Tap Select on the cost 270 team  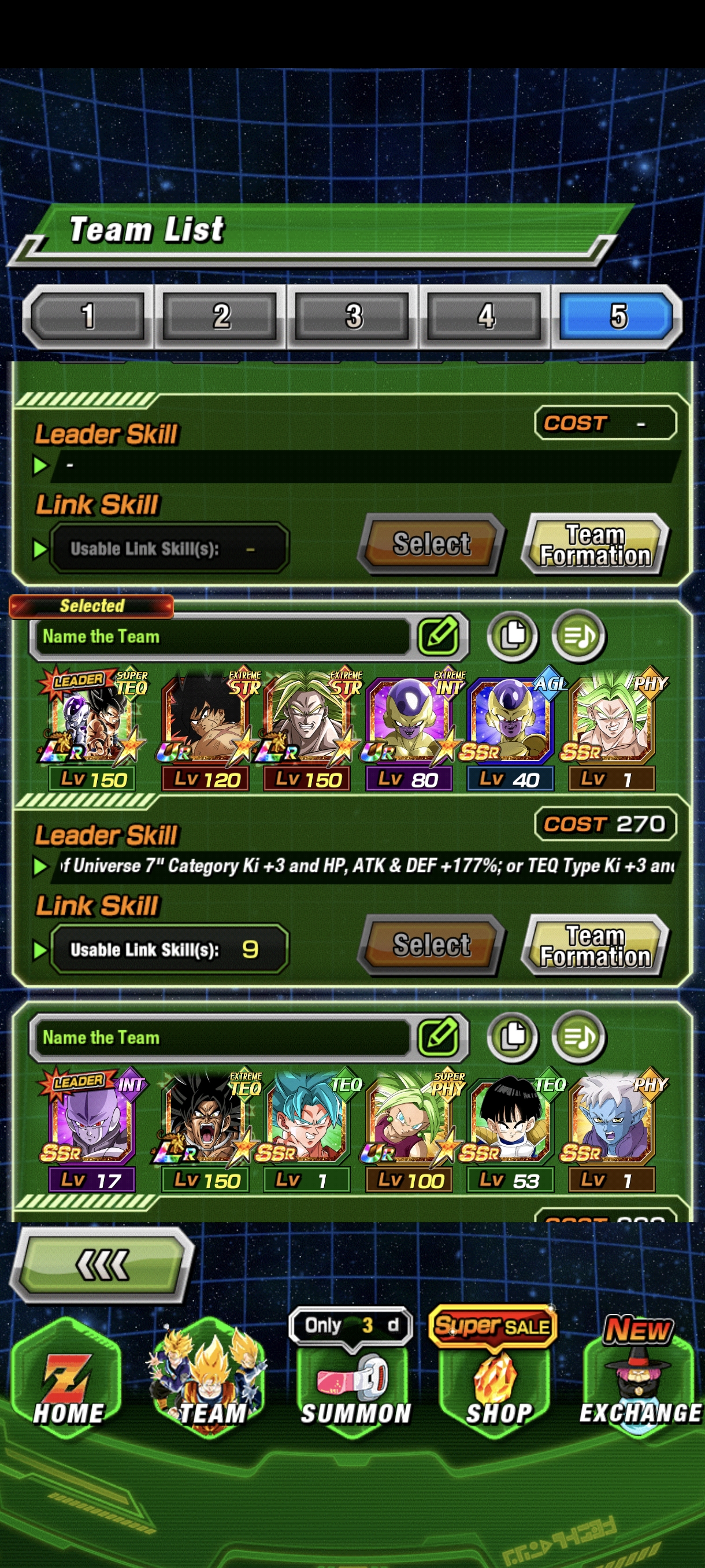coord(431,945)
